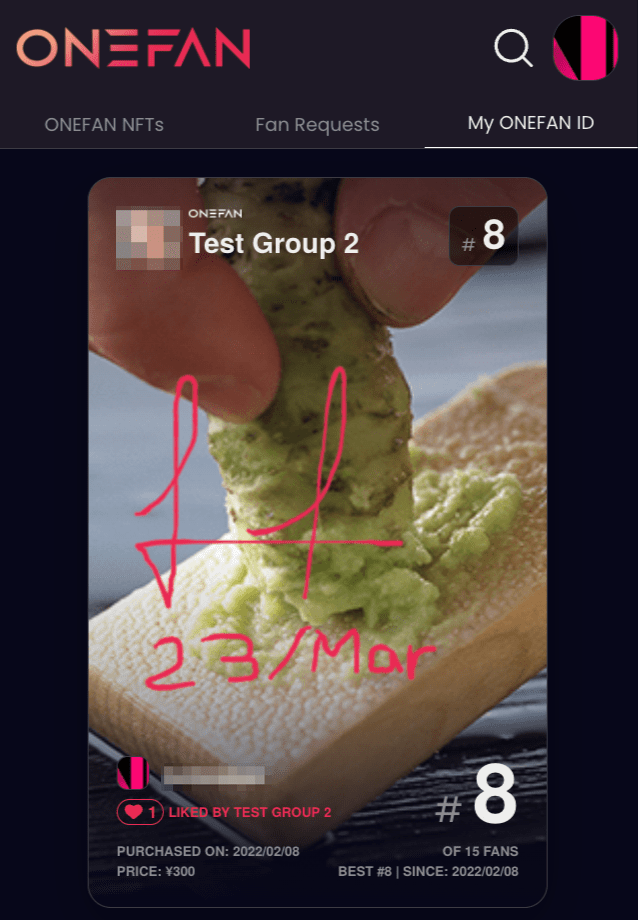Select the My ONEFAN ID tab
Viewport: 638px width, 920px height.
(531, 123)
